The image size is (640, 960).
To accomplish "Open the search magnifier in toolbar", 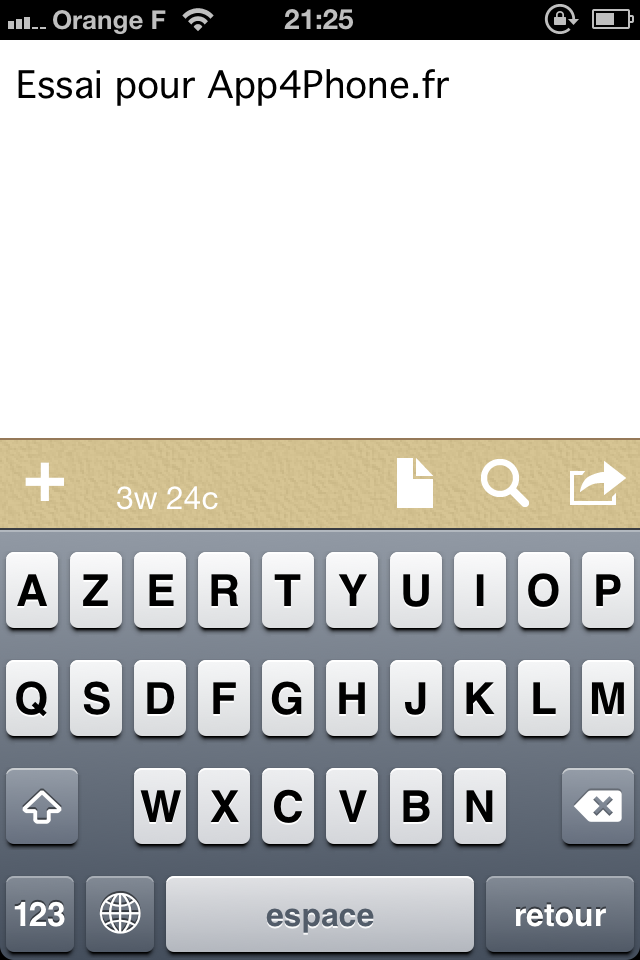I will point(504,484).
